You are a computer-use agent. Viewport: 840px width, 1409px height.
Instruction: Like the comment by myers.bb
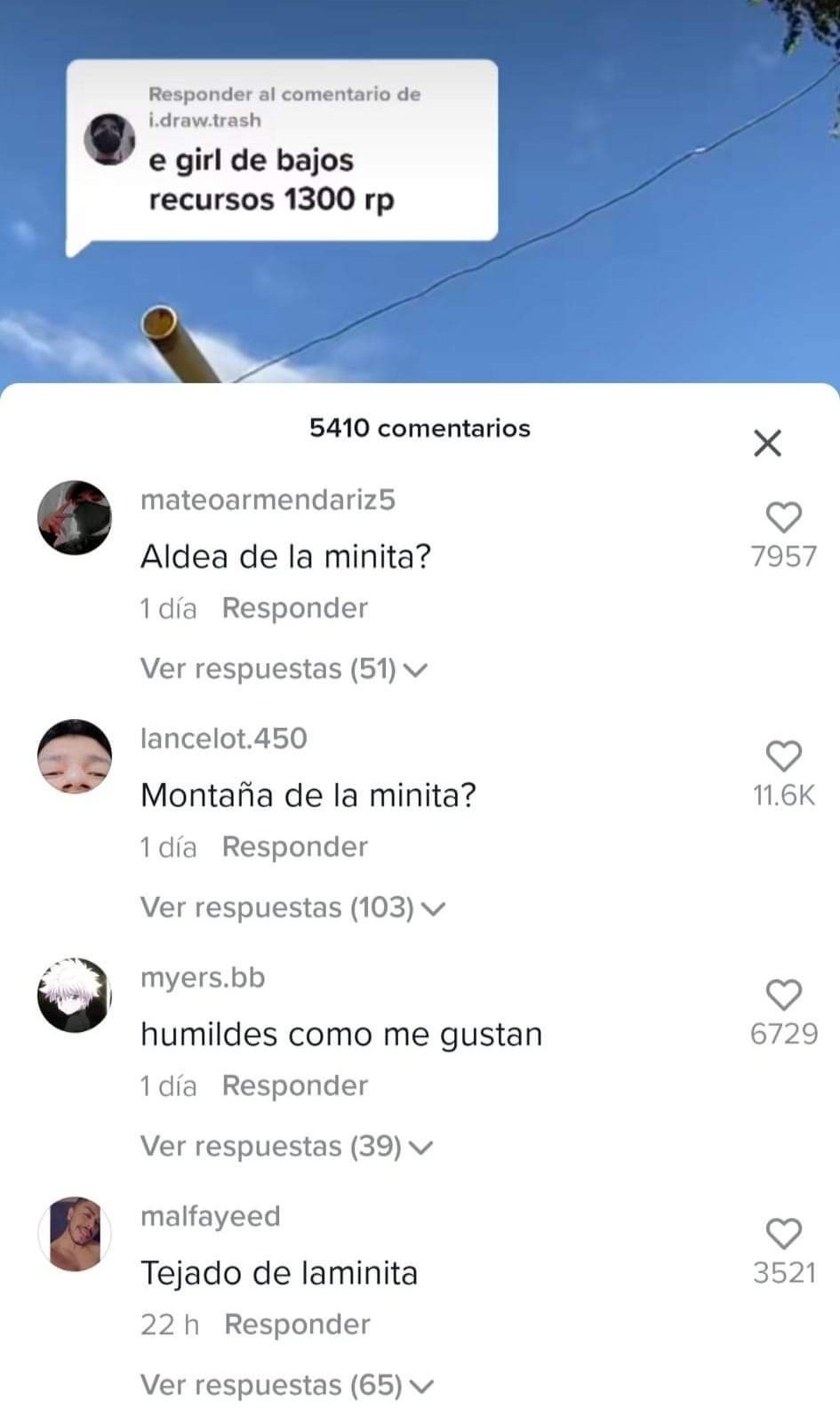click(783, 995)
